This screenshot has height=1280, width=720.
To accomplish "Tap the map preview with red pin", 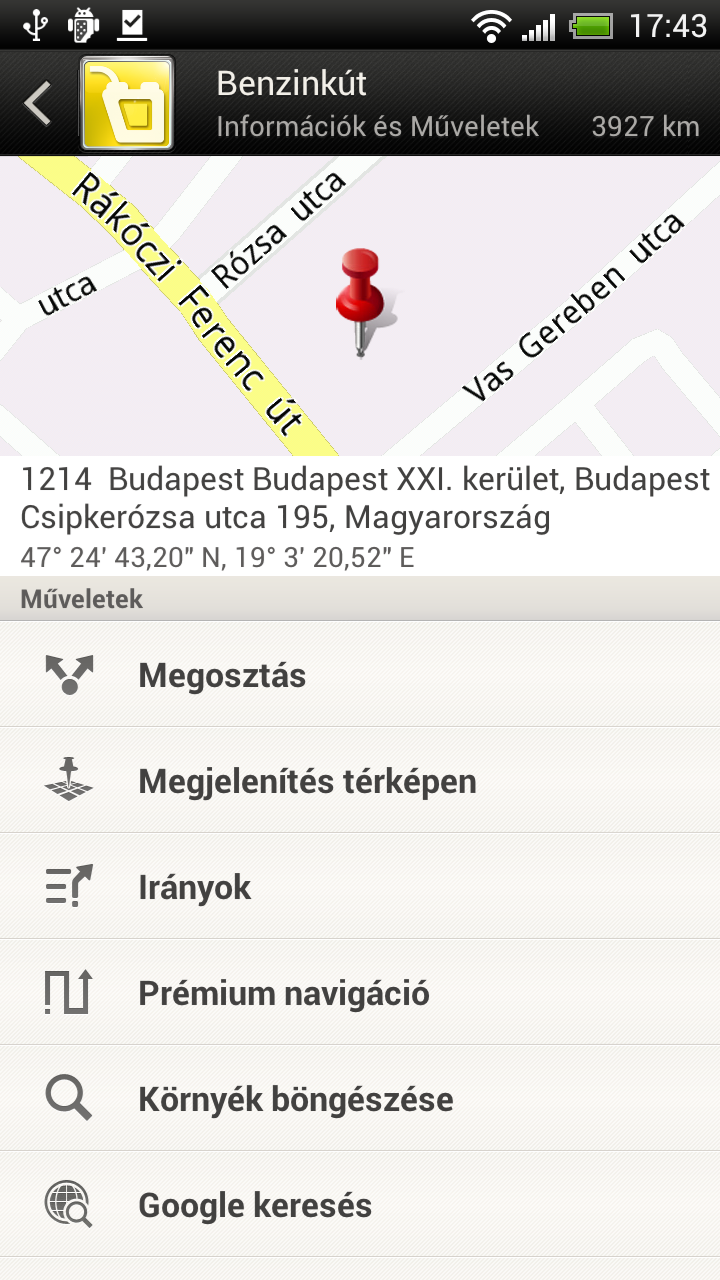I will click(360, 306).
